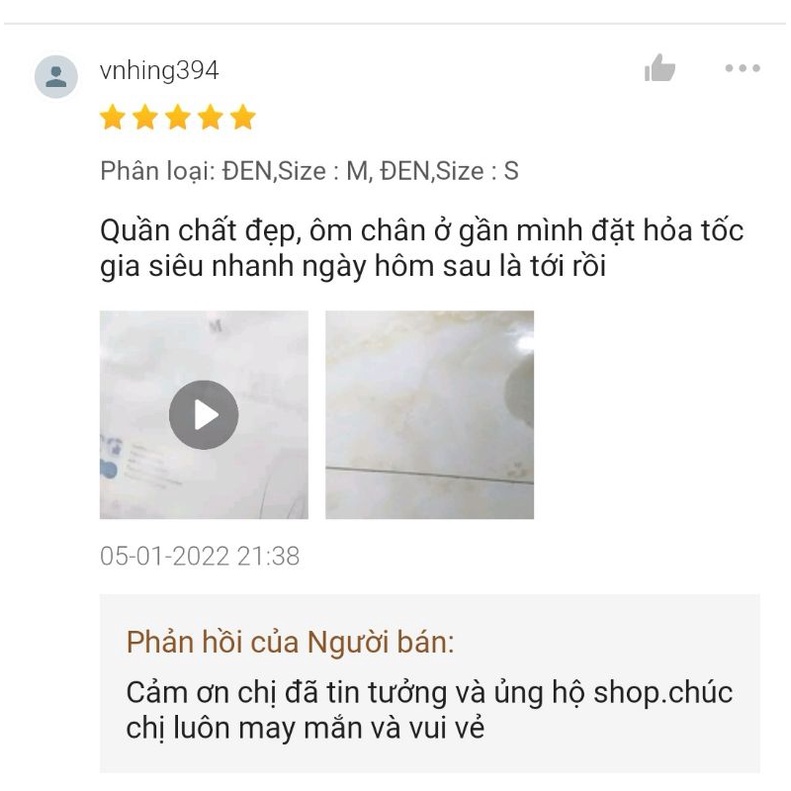791x791 pixels.
Task: Open vnhing394's profile avatar
Action: pyautogui.click(x=56, y=76)
